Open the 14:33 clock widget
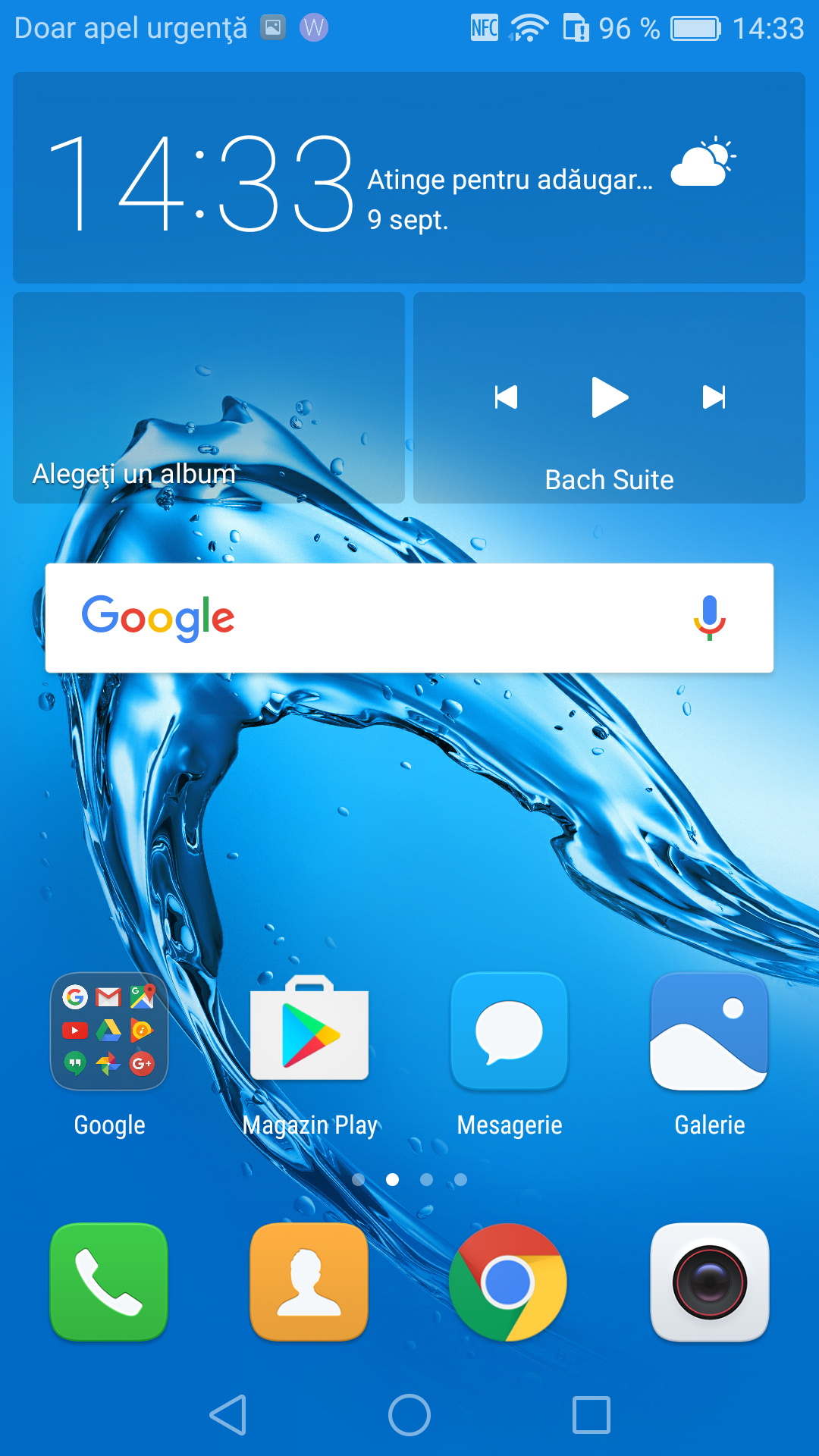Image resolution: width=819 pixels, height=1456 pixels. click(201, 182)
